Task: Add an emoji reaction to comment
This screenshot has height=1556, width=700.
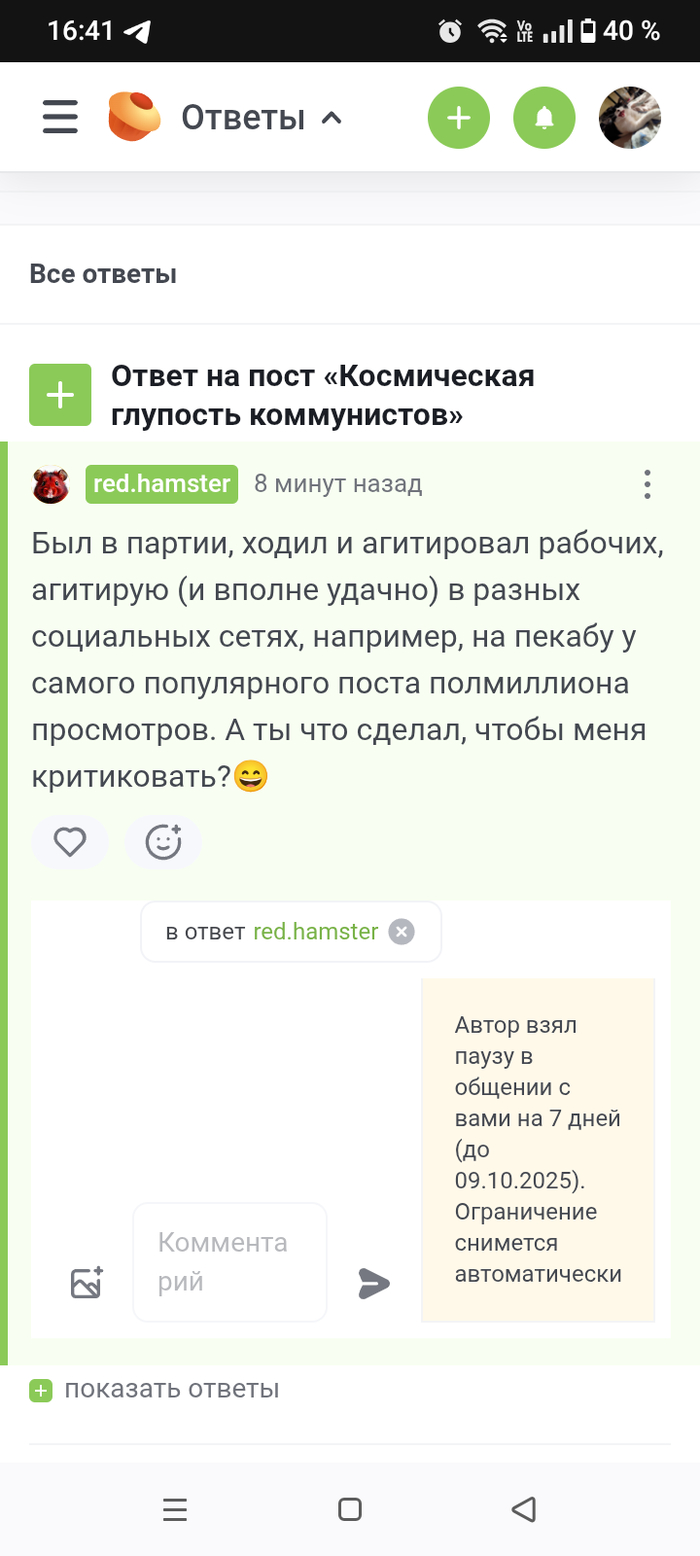Action: pos(163,843)
